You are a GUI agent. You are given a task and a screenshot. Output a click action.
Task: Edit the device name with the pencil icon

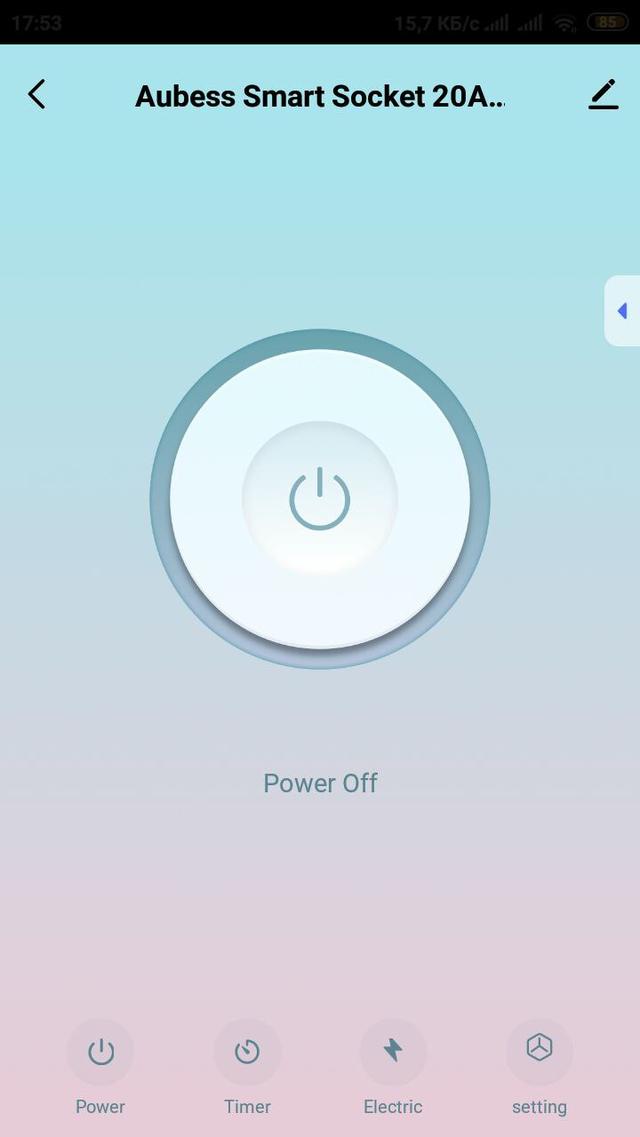tap(603, 95)
